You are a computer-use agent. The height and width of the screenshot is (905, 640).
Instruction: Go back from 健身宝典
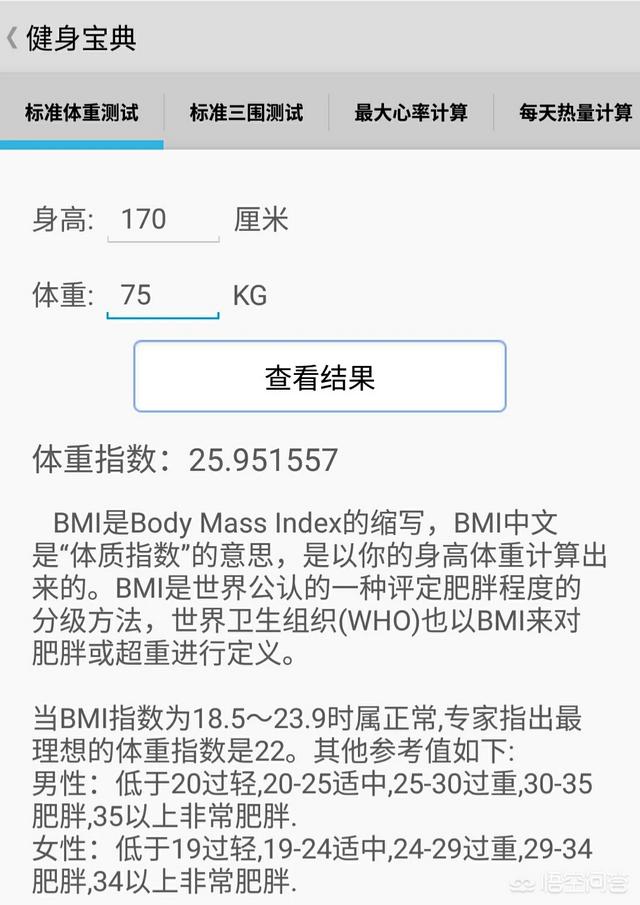14,39
